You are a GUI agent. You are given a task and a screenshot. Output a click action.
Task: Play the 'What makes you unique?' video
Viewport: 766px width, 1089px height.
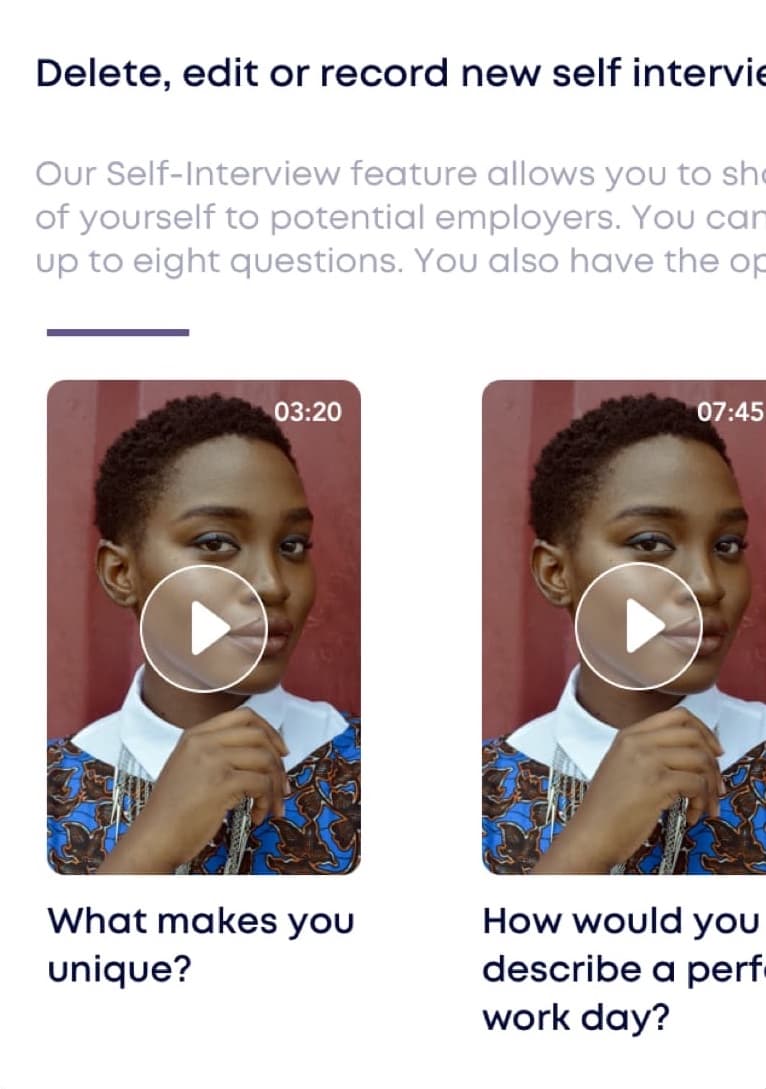click(x=204, y=629)
